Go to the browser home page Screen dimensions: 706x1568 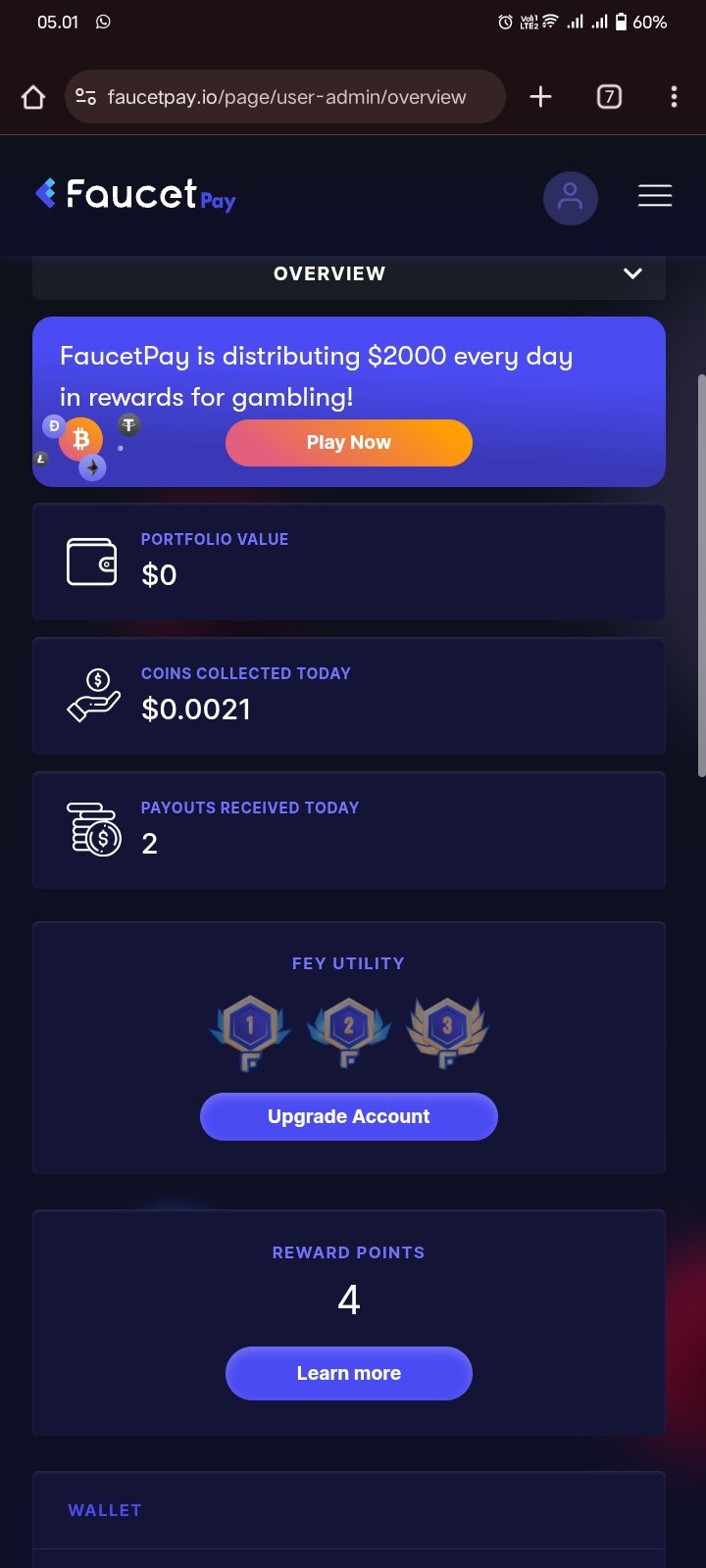[33, 97]
